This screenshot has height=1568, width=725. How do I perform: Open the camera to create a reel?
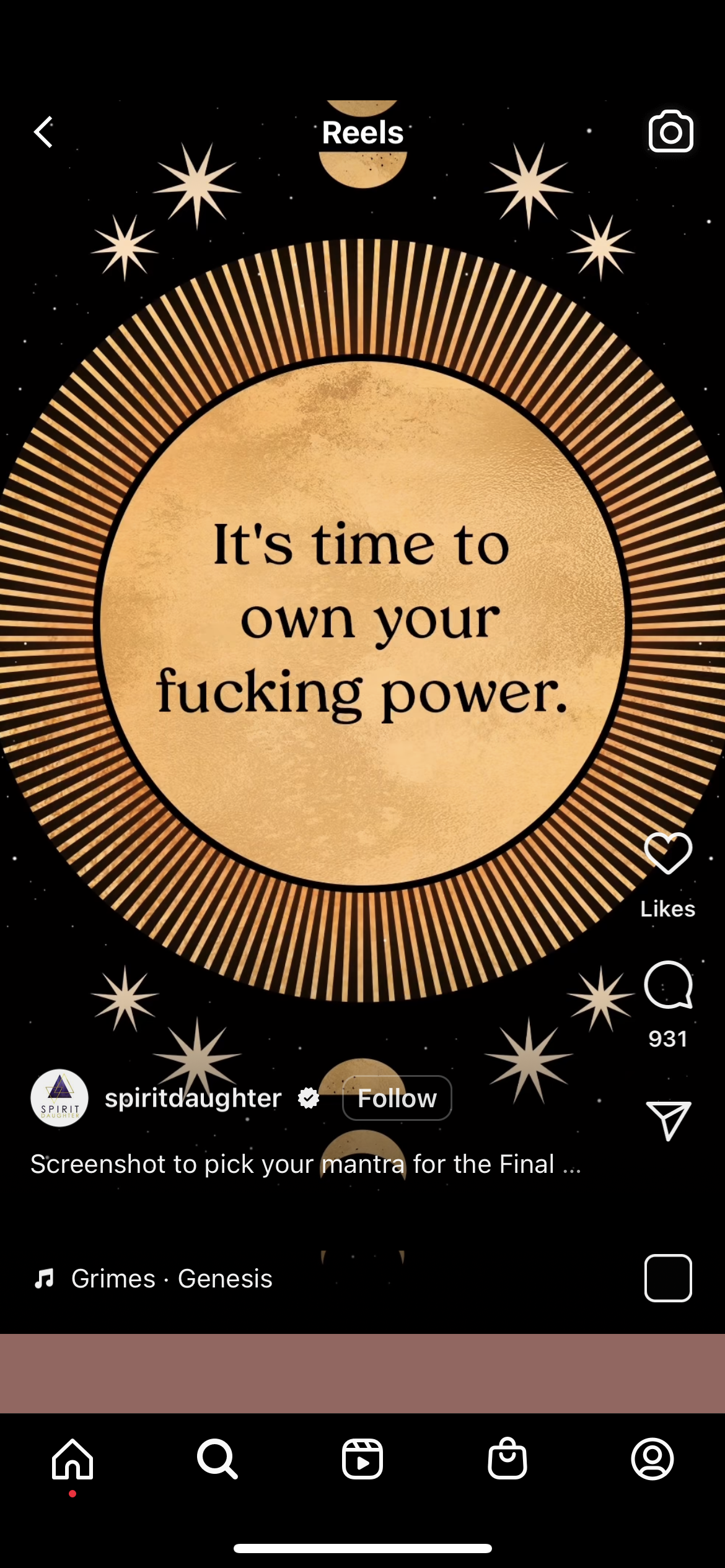tap(670, 131)
